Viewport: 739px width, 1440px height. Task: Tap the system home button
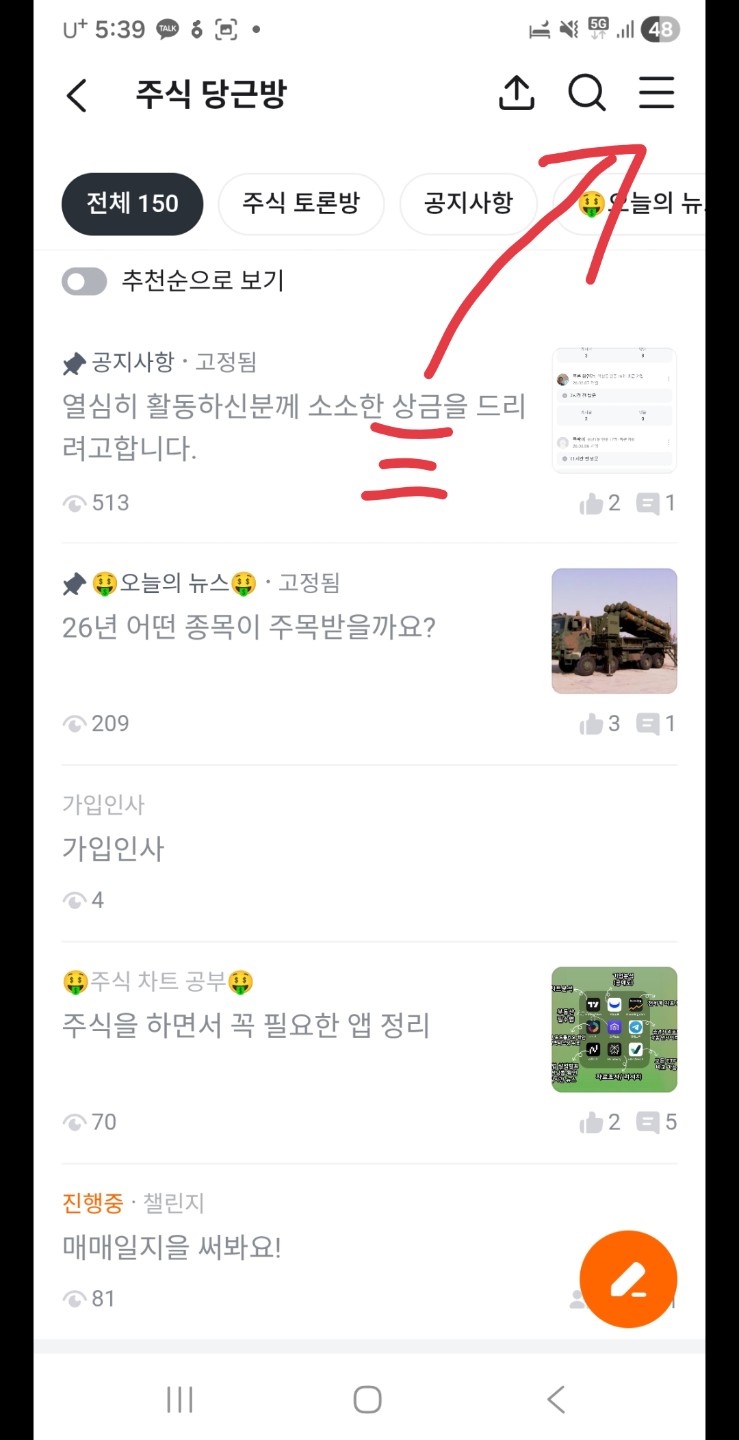(x=367, y=1399)
